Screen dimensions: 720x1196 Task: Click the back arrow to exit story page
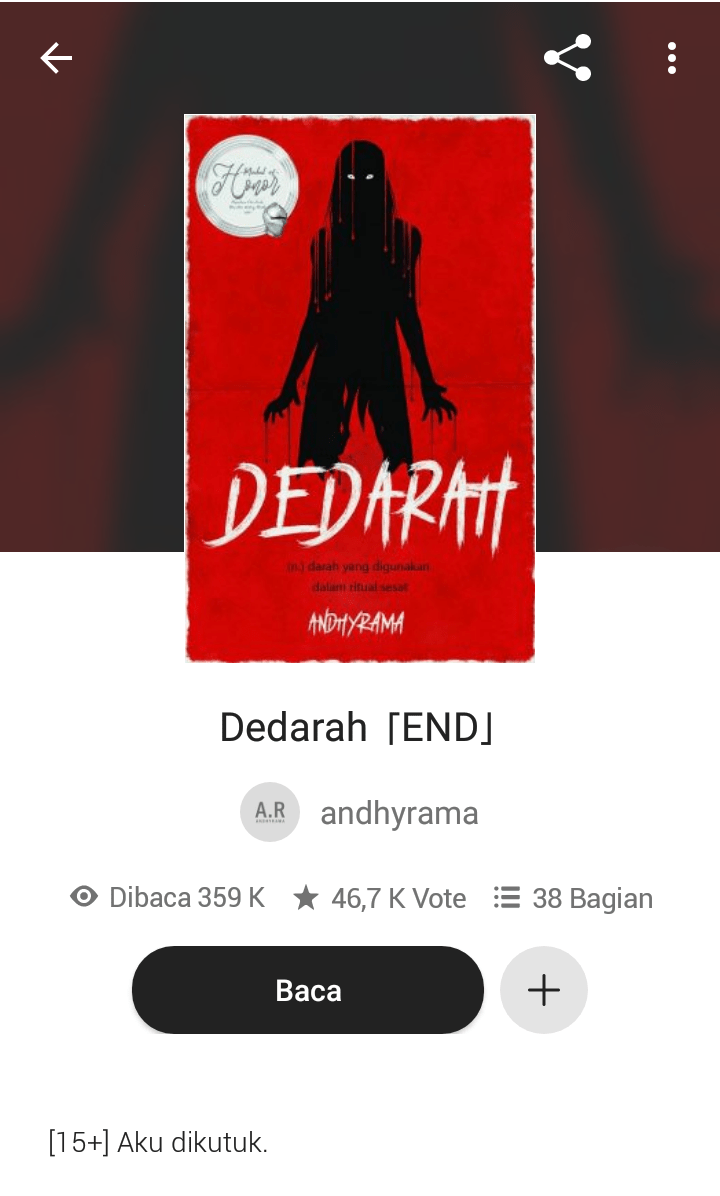(55, 58)
